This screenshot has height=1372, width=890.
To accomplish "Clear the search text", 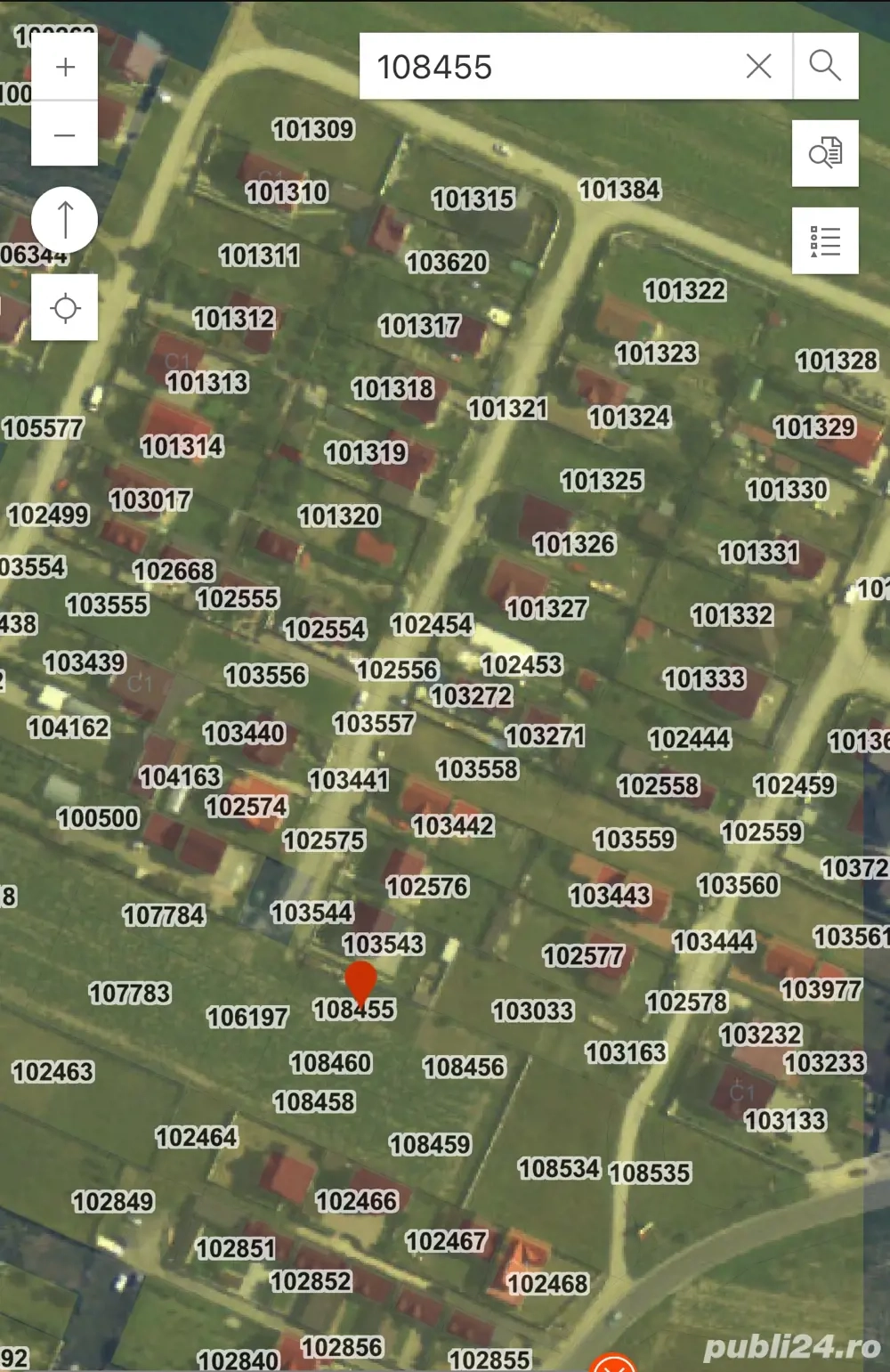I will pyautogui.click(x=758, y=66).
